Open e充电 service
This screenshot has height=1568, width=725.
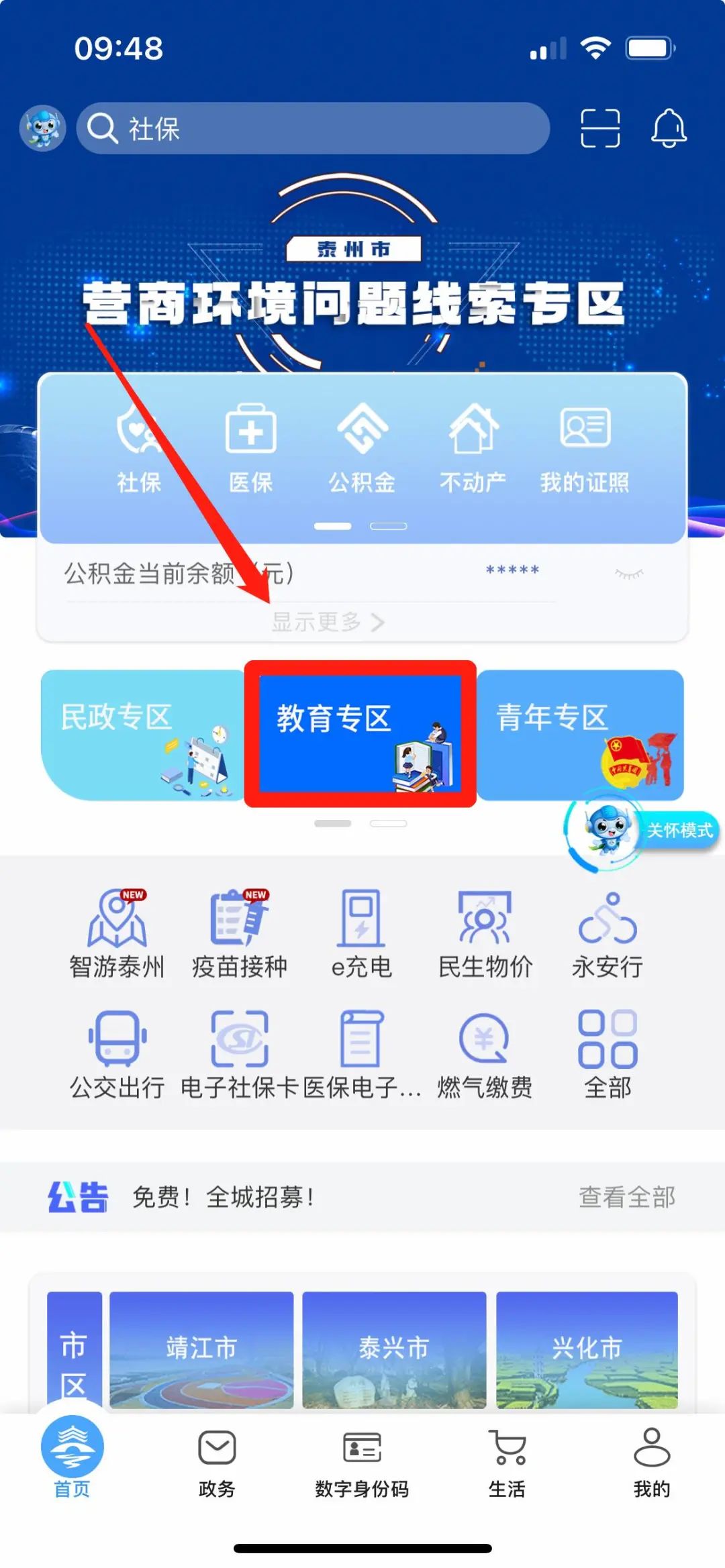(x=362, y=934)
